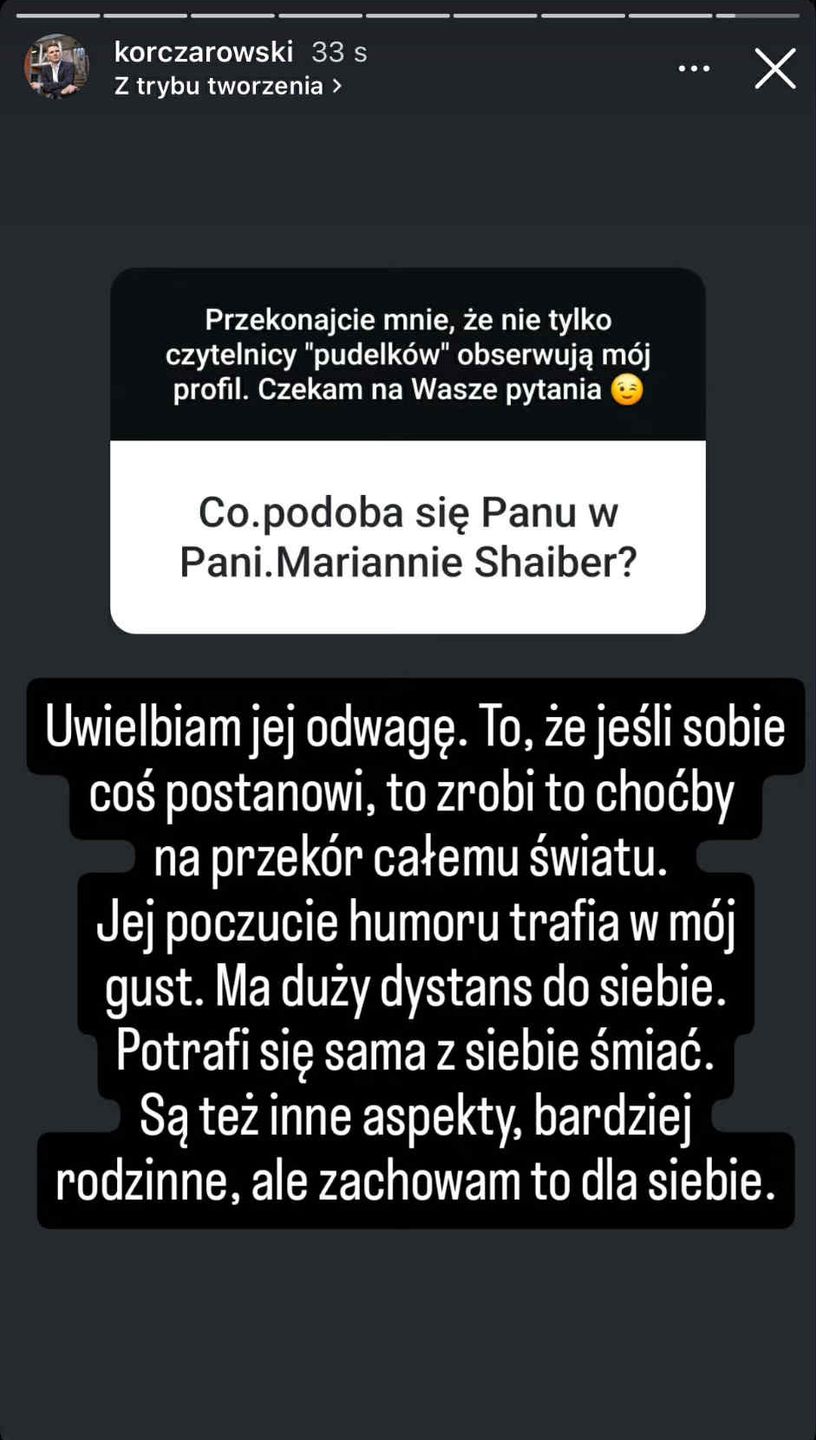Screen dimensions: 816x1440
Task: Tap the korczarowski username
Action: (x=204, y=52)
